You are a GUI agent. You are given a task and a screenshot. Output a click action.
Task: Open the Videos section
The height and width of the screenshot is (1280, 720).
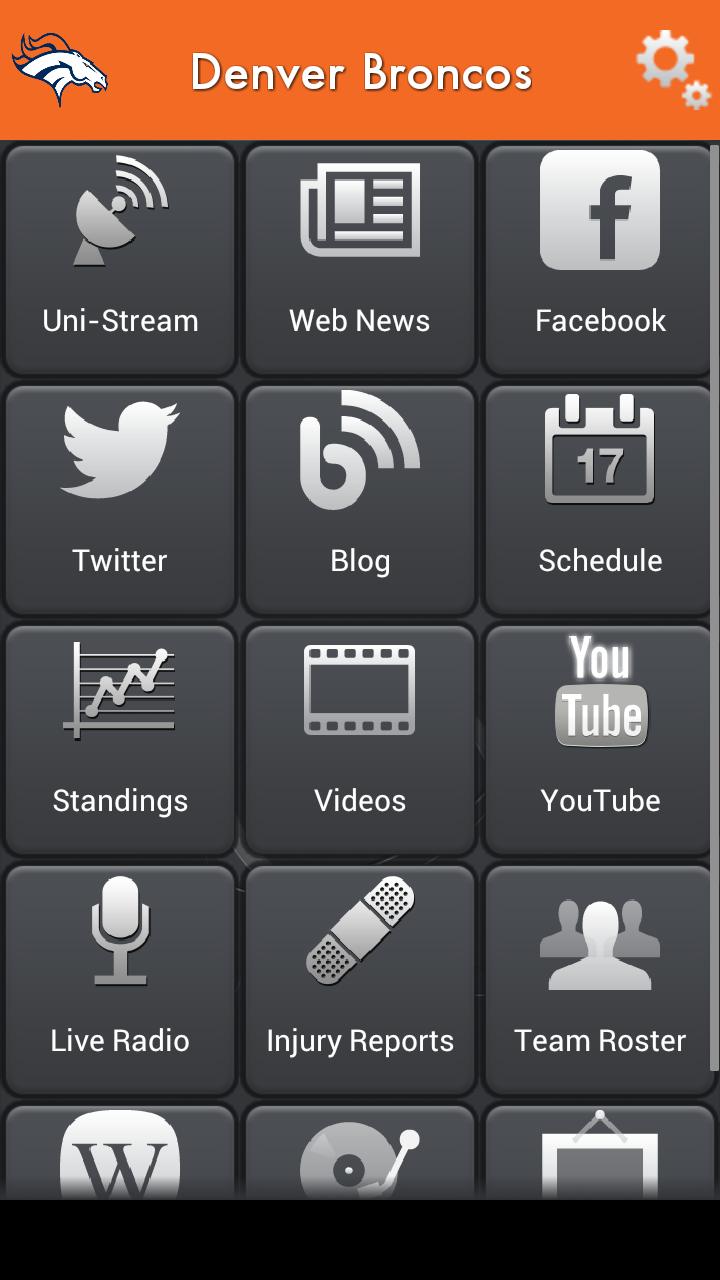pos(360,740)
